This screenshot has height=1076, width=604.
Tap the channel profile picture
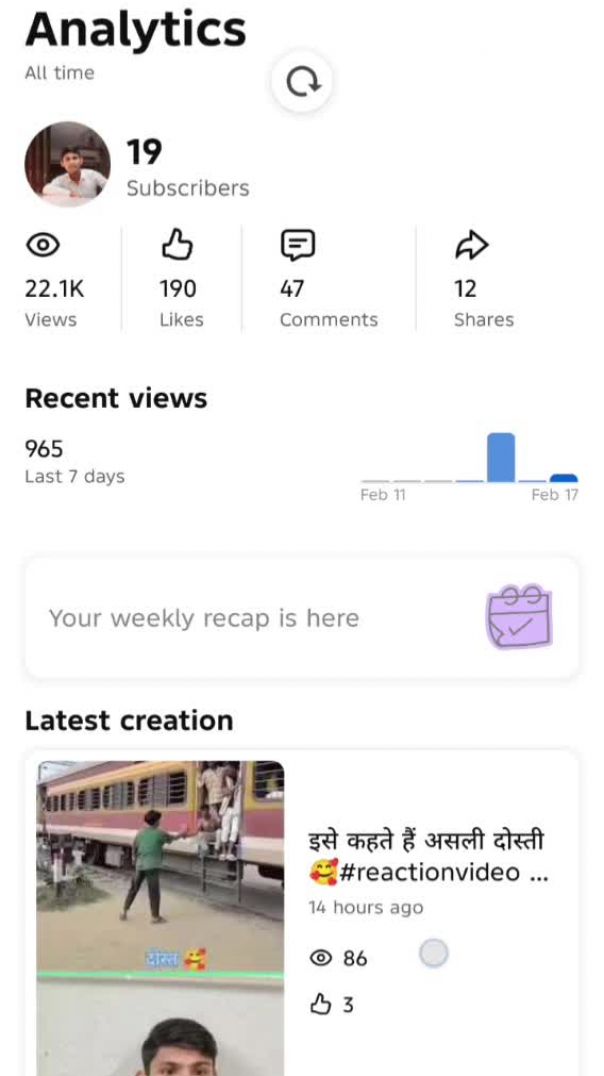pos(68,164)
